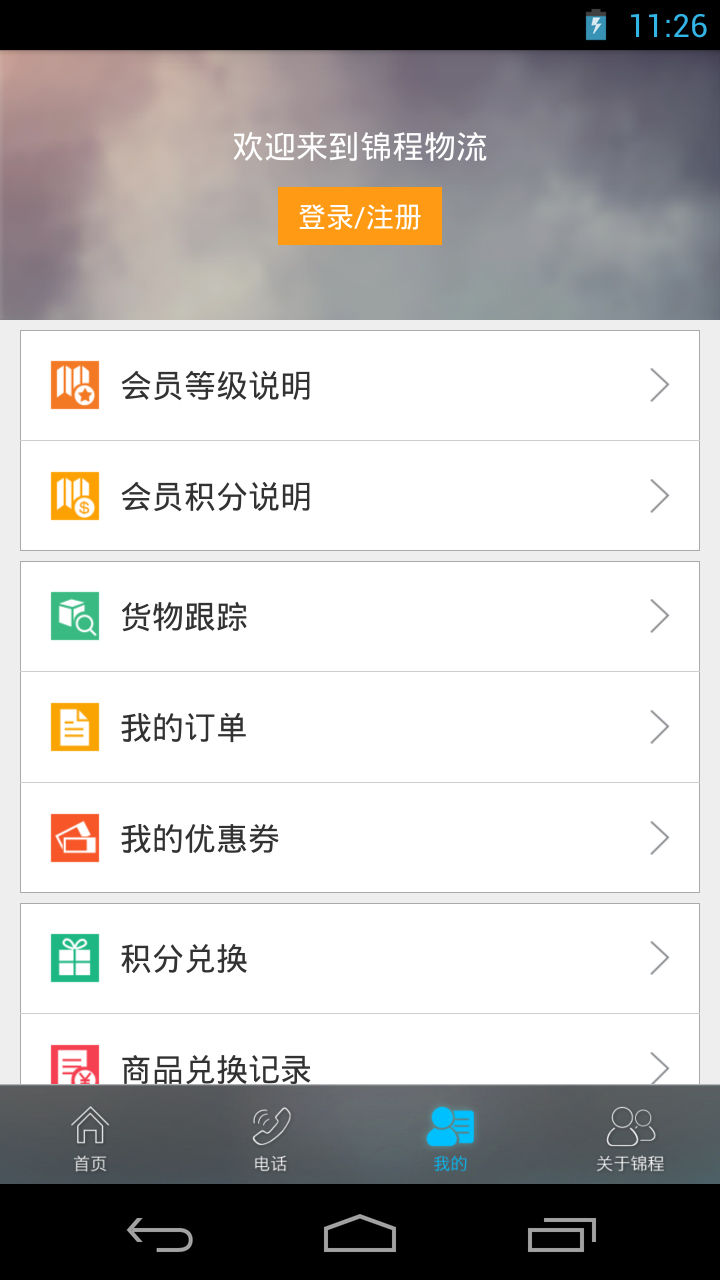View 我的订单 orders
720x1280 pixels.
click(x=359, y=727)
